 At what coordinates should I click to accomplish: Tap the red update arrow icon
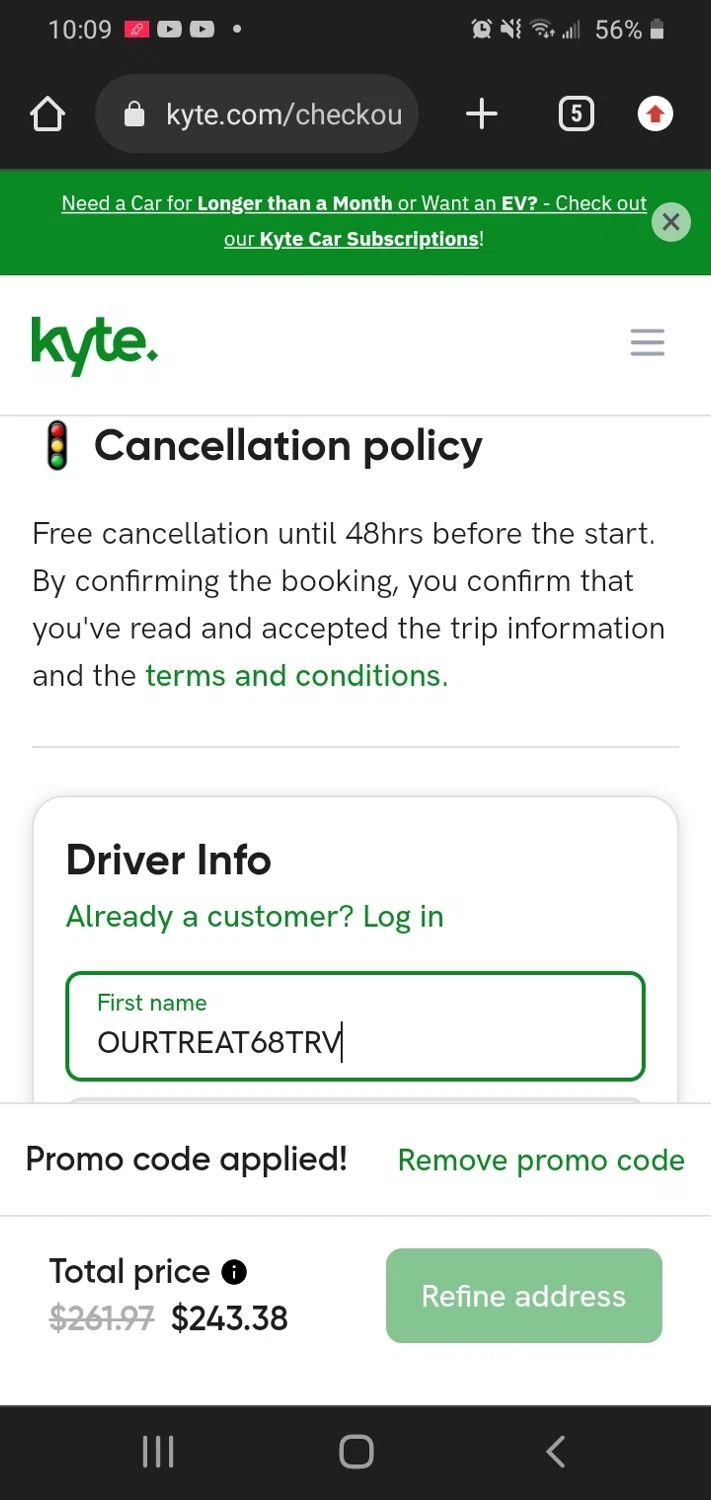coord(655,115)
